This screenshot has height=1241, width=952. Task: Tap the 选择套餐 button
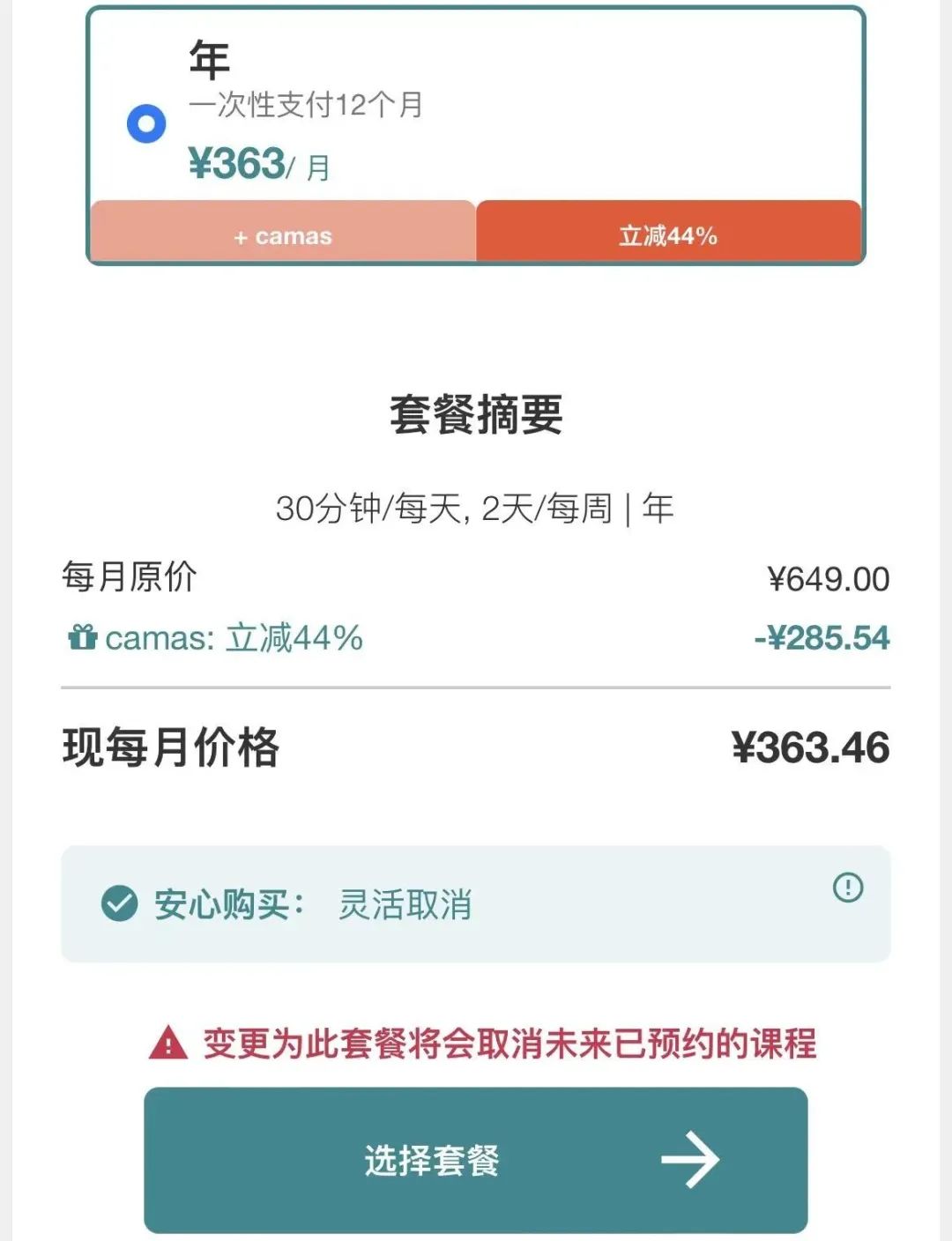[x=475, y=1159]
